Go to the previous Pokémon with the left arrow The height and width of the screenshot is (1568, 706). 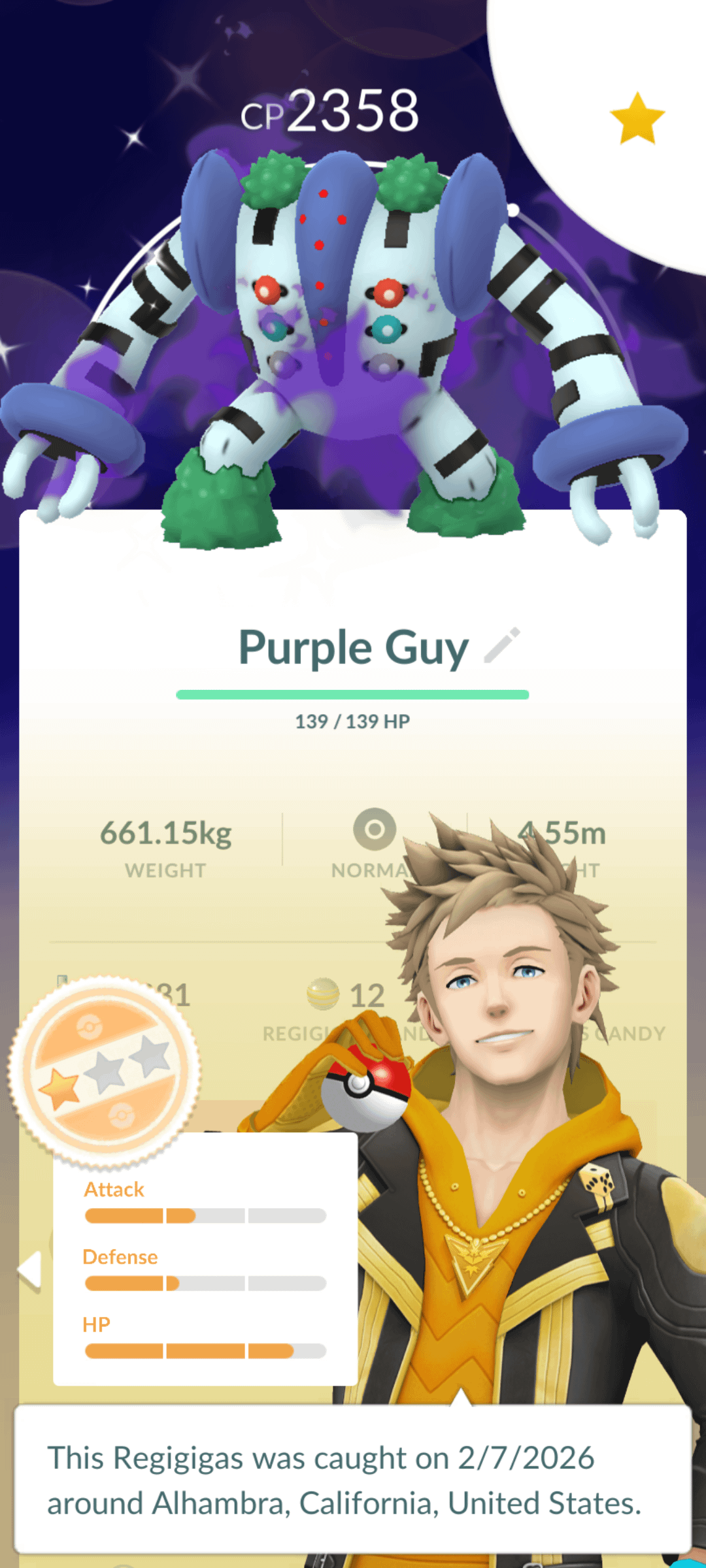[30, 1269]
